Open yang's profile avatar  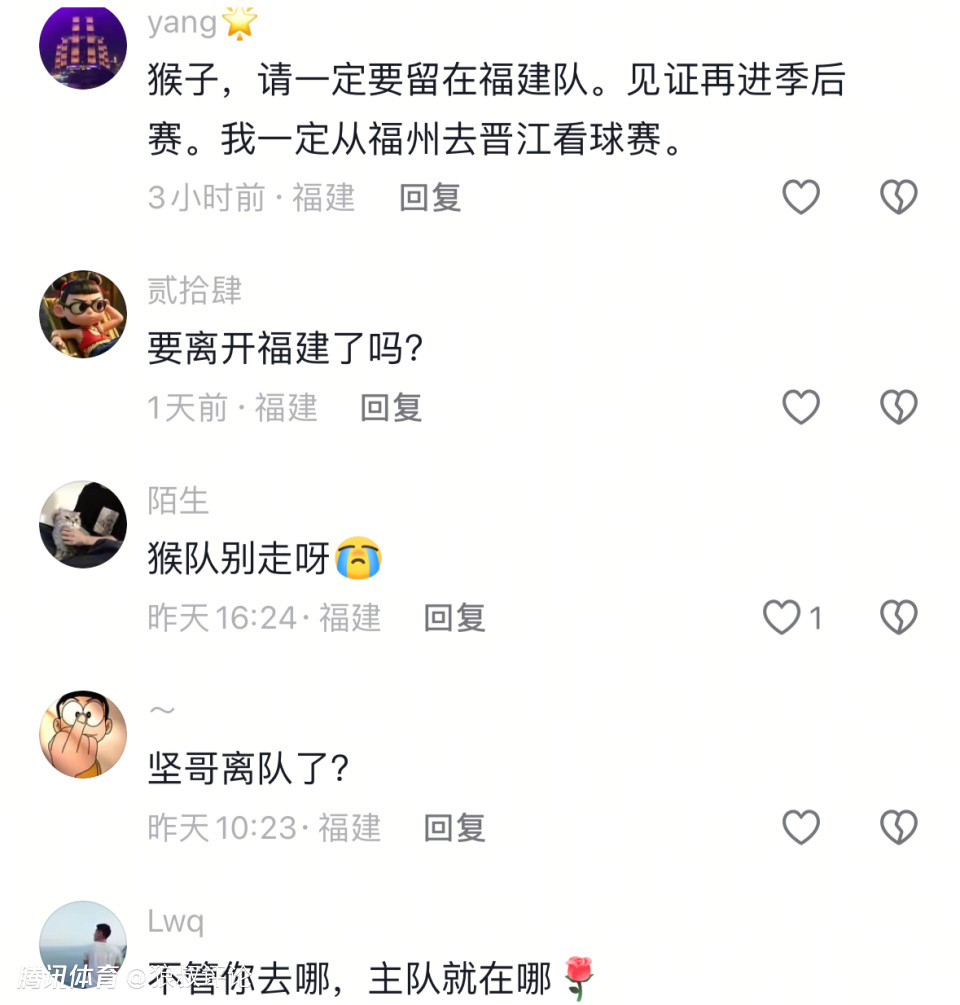[x=83, y=45]
